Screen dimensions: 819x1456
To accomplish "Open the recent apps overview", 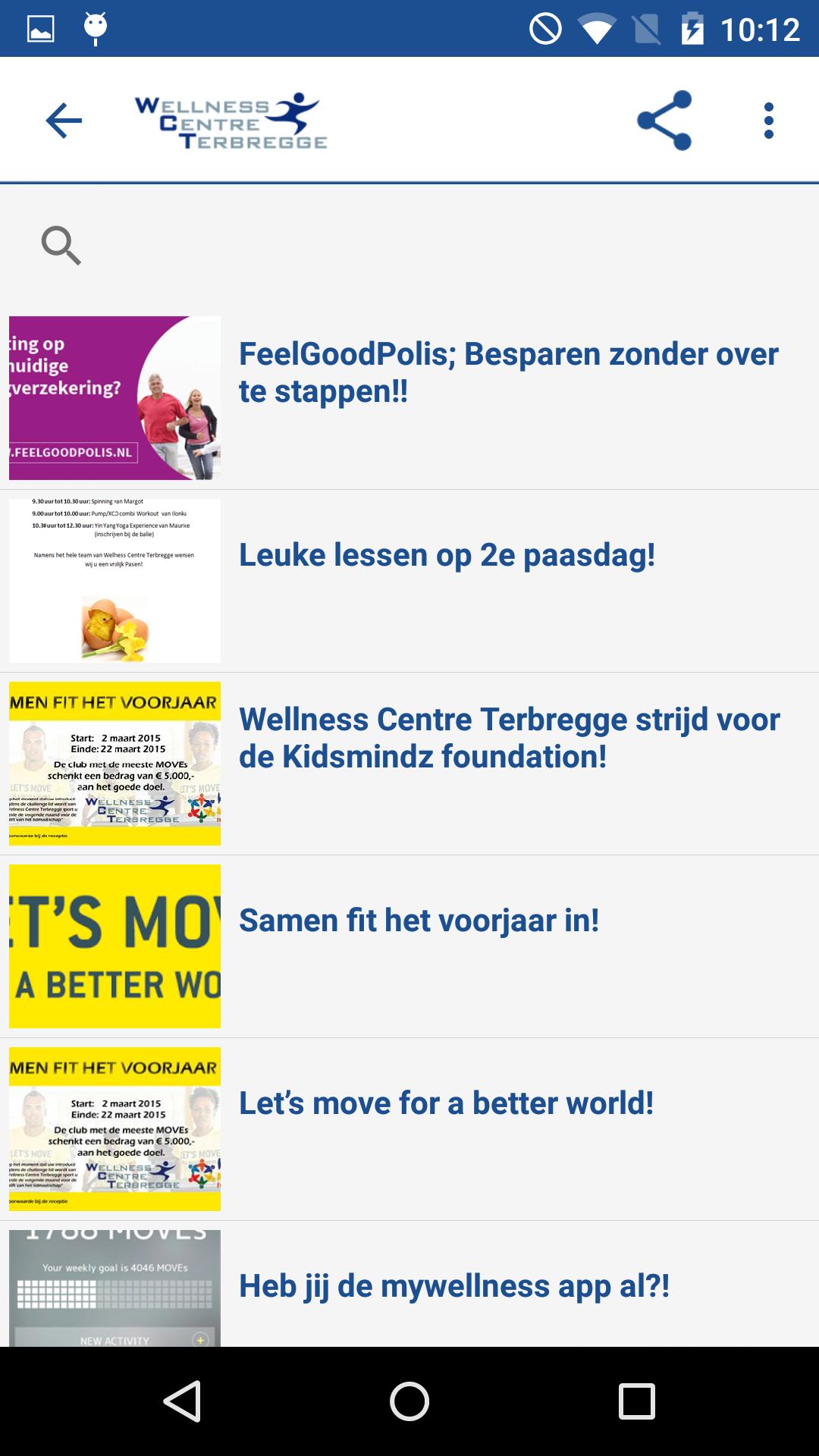I will [636, 1401].
